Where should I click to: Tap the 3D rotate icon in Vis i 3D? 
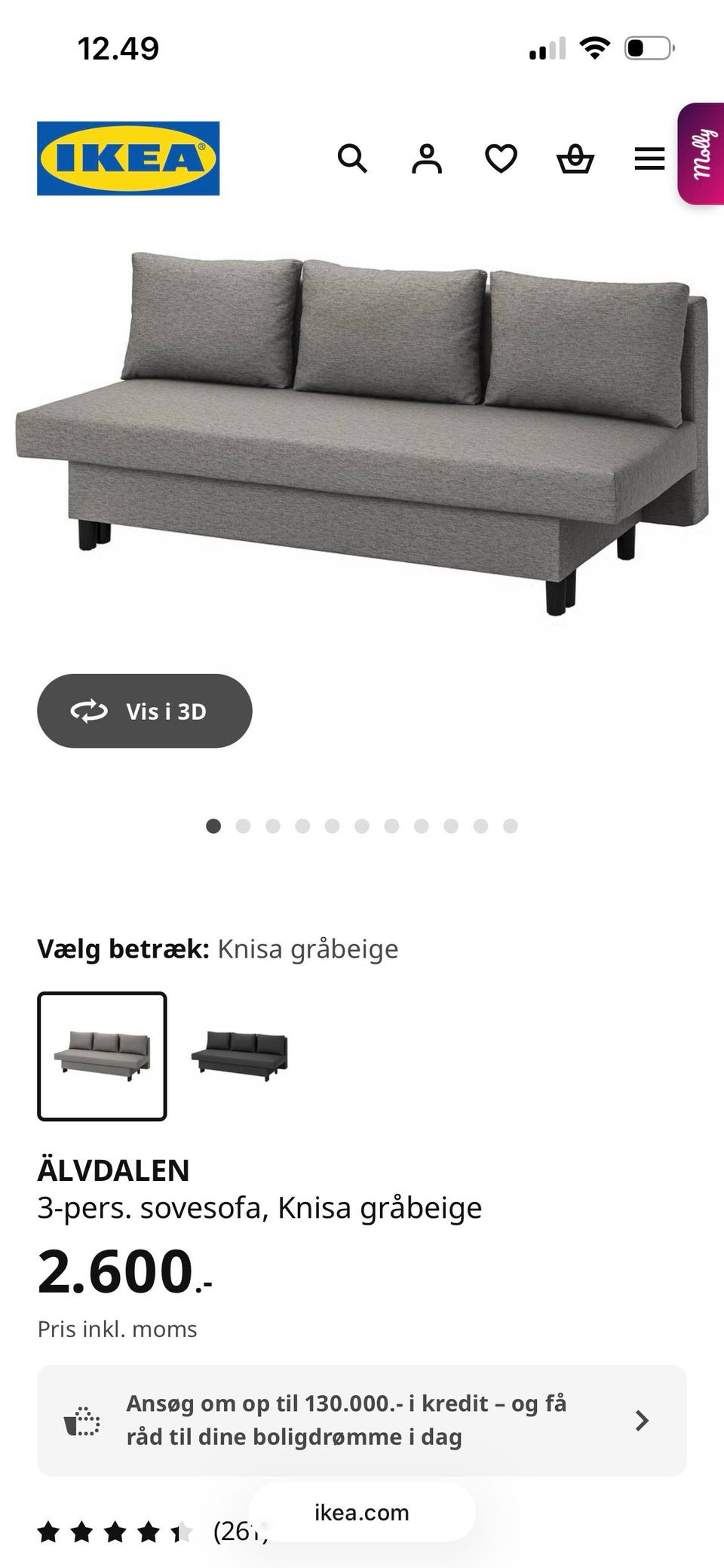click(90, 711)
